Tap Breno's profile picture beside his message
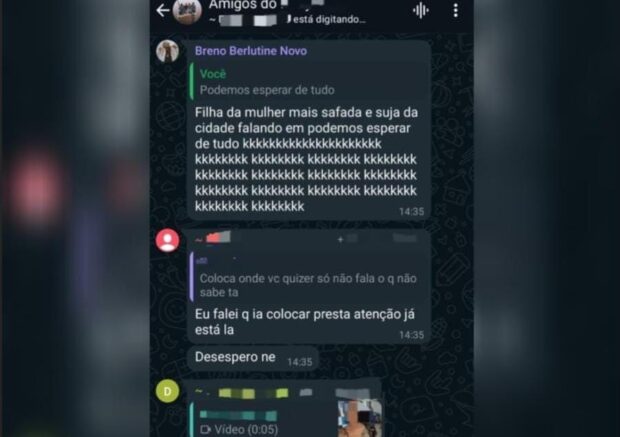620x437 pixels. [168, 52]
